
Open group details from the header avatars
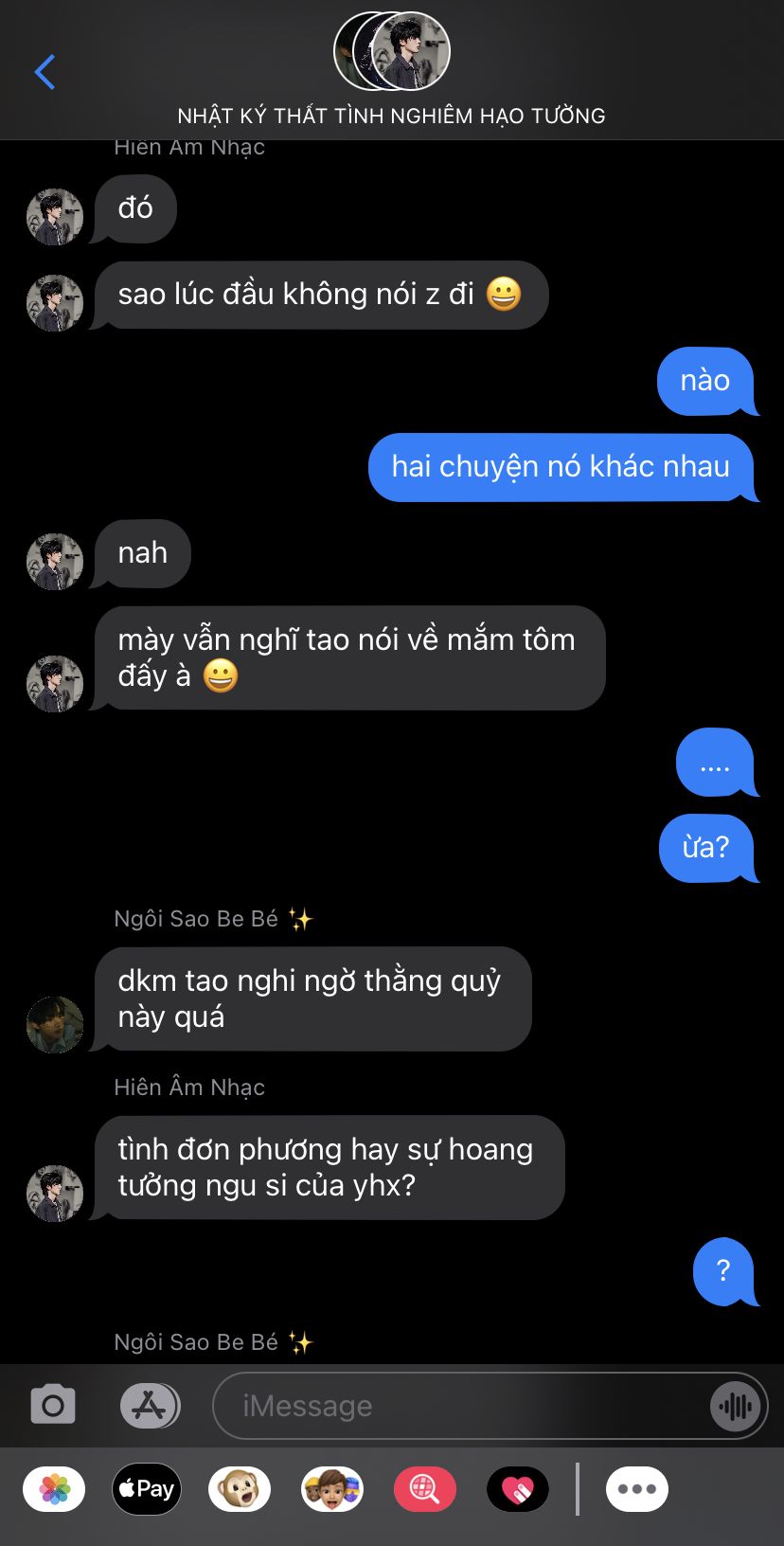(391, 51)
